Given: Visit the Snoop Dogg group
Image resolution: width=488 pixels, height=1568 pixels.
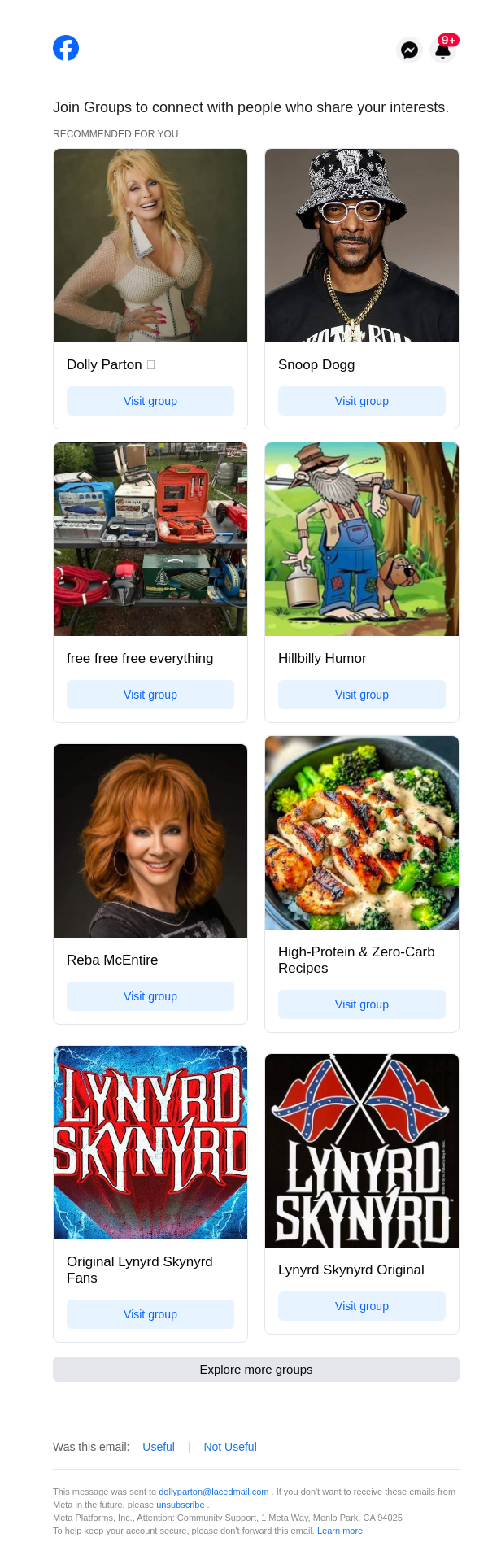Looking at the screenshot, I should (x=362, y=401).
